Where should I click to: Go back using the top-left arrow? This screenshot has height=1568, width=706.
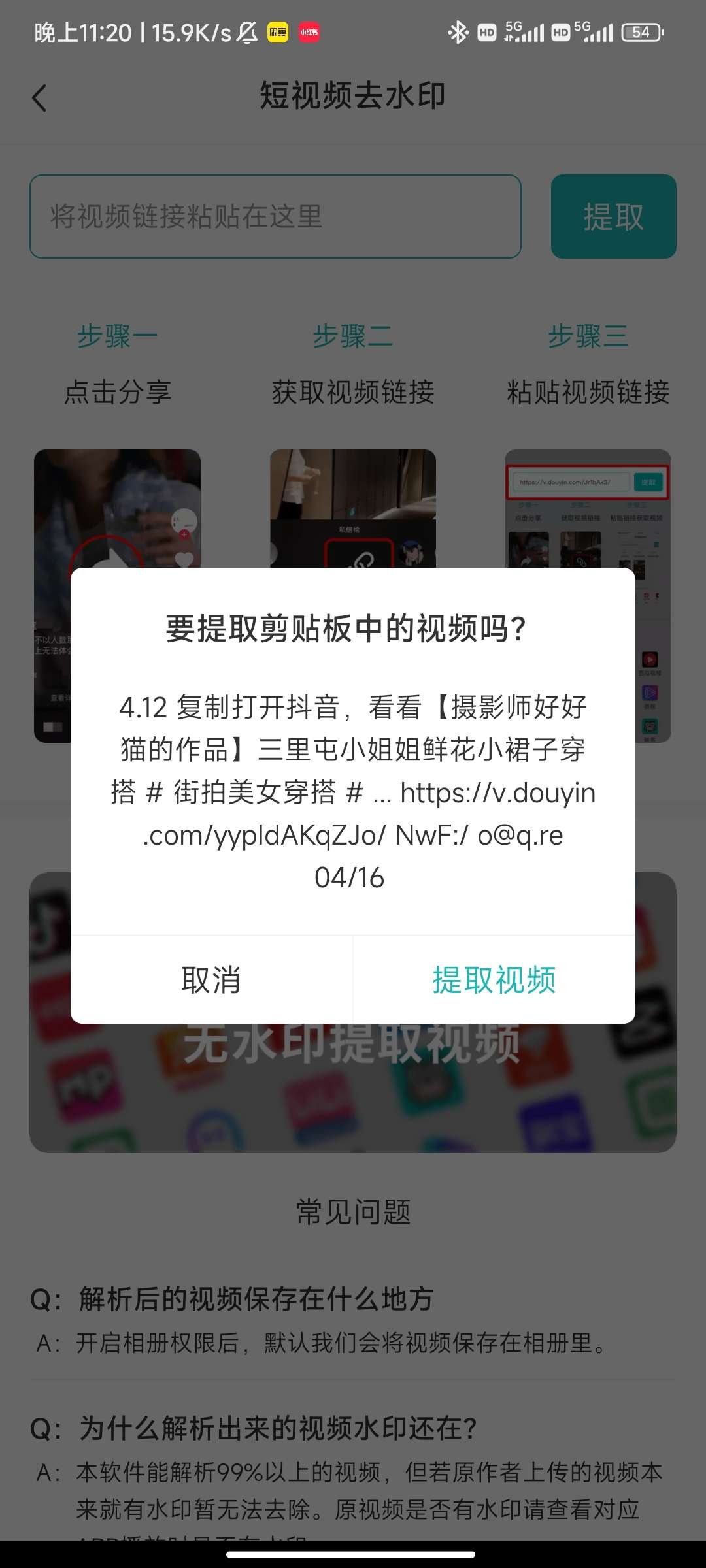pos(40,98)
